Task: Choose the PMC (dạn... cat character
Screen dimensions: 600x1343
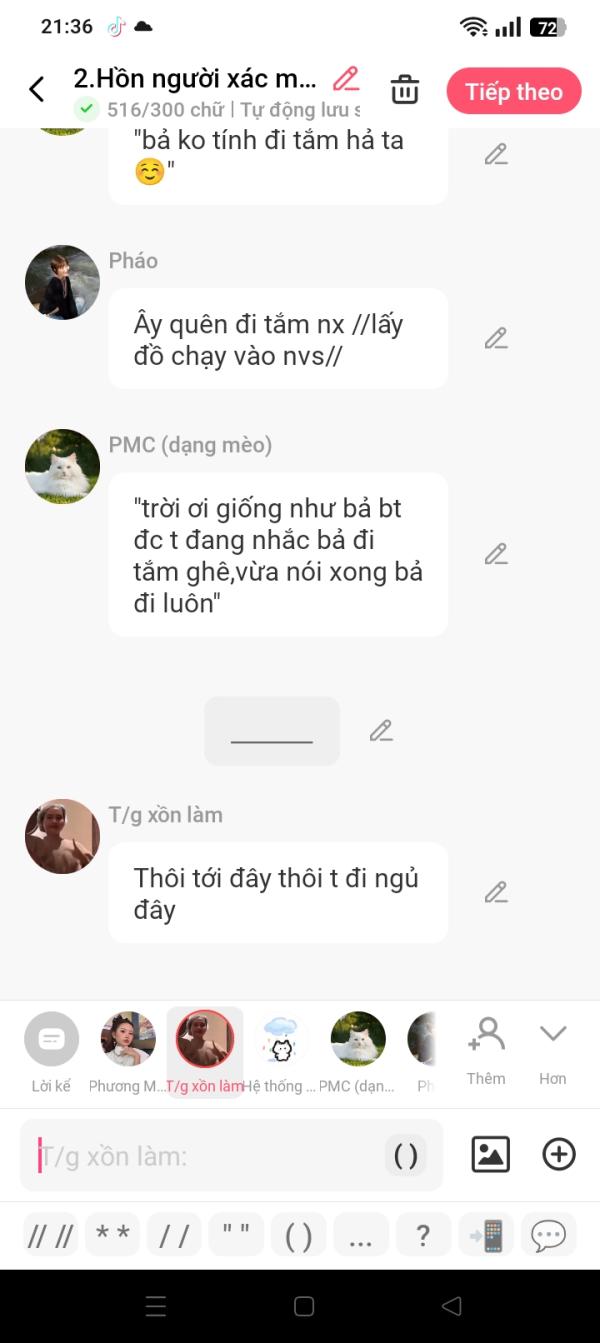Action: click(x=358, y=1050)
